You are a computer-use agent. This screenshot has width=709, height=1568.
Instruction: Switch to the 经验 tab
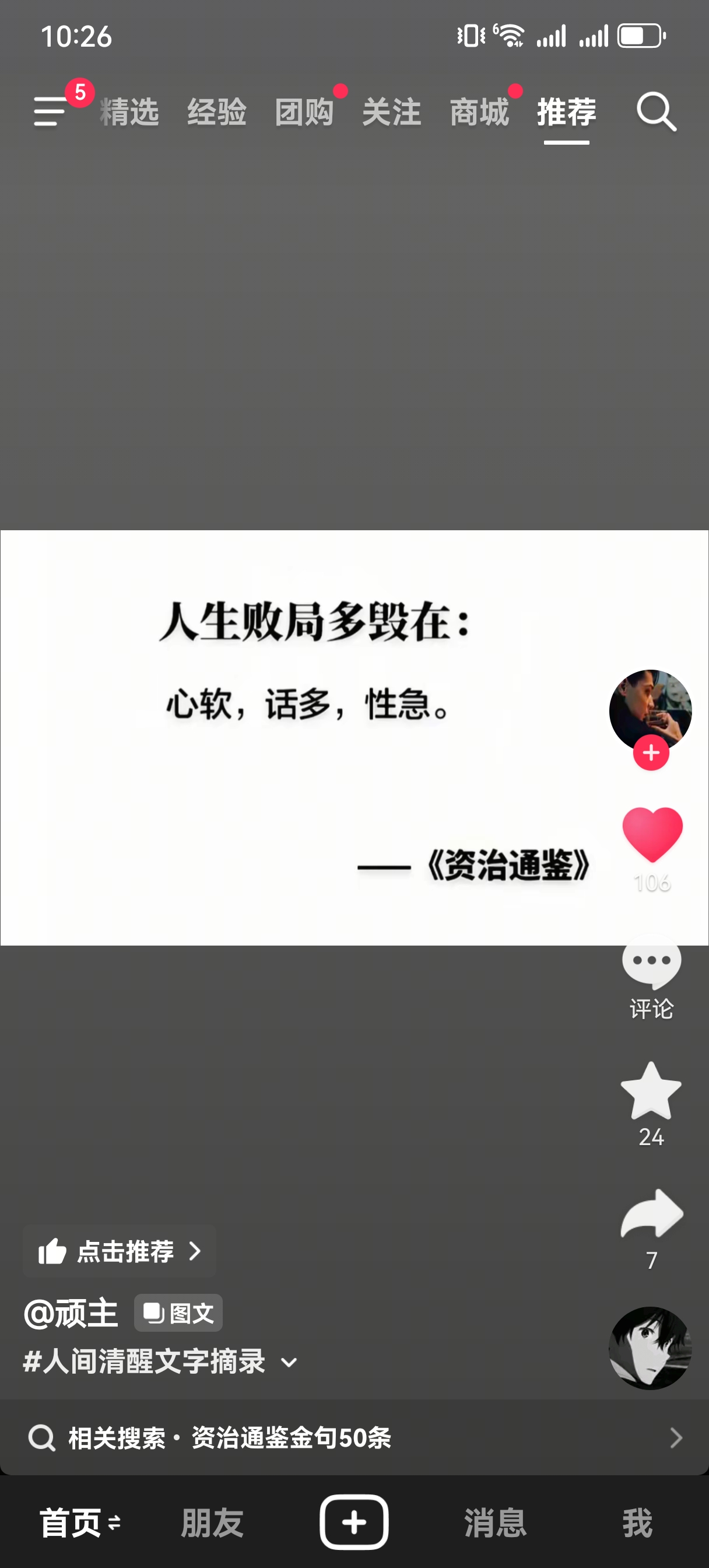coord(217,112)
